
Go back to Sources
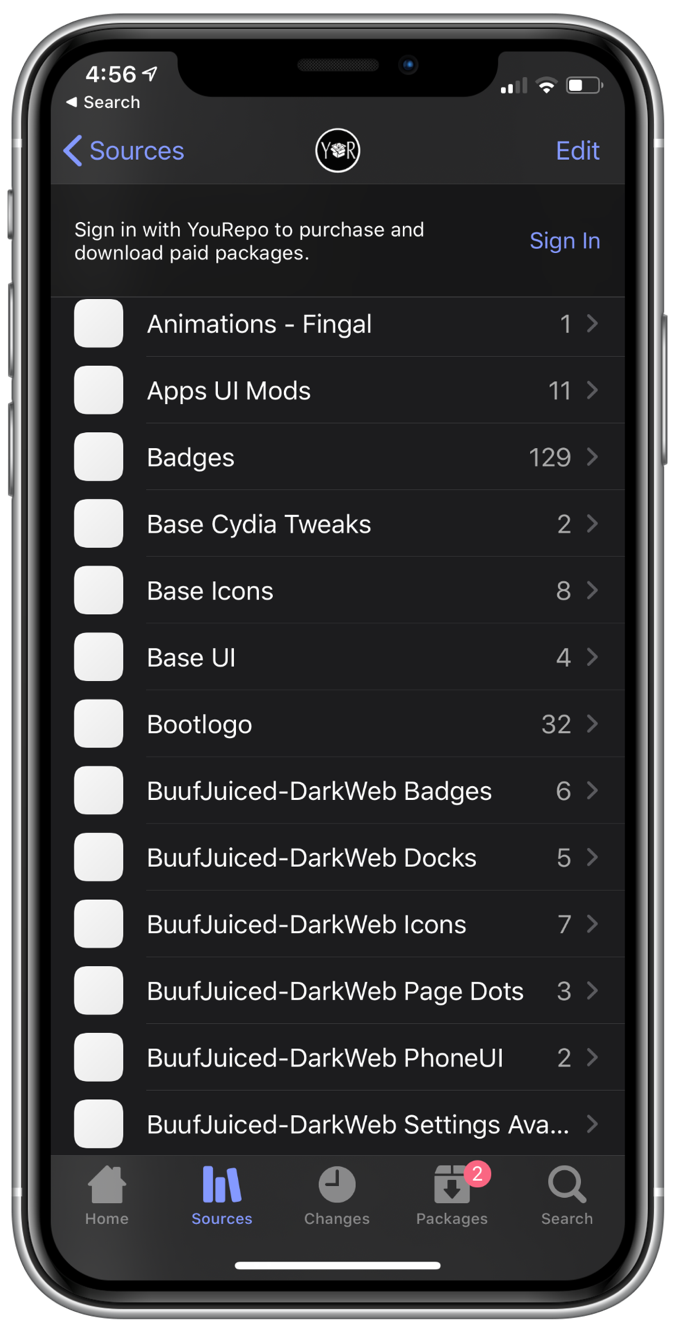[x=123, y=151]
